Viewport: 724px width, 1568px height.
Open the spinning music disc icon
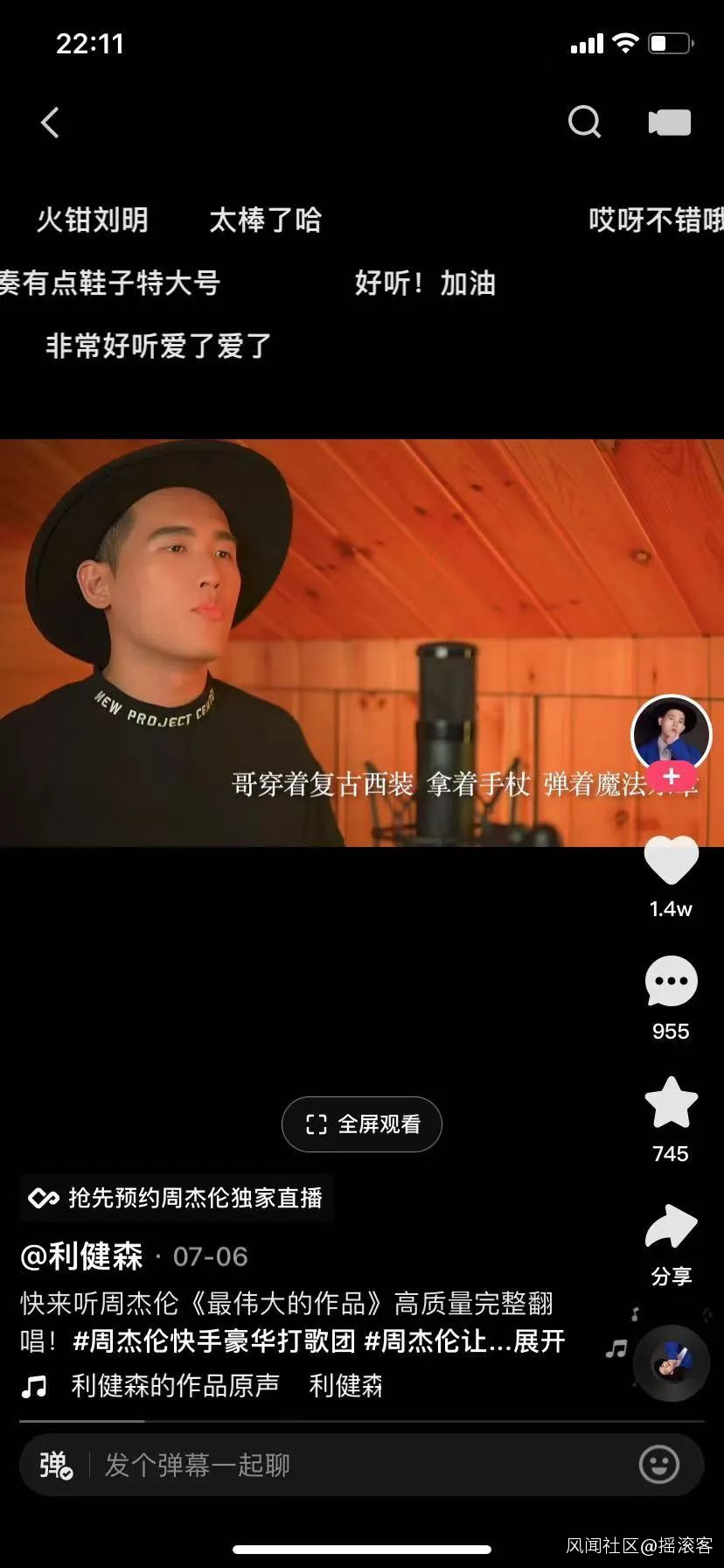click(671, 1363)
